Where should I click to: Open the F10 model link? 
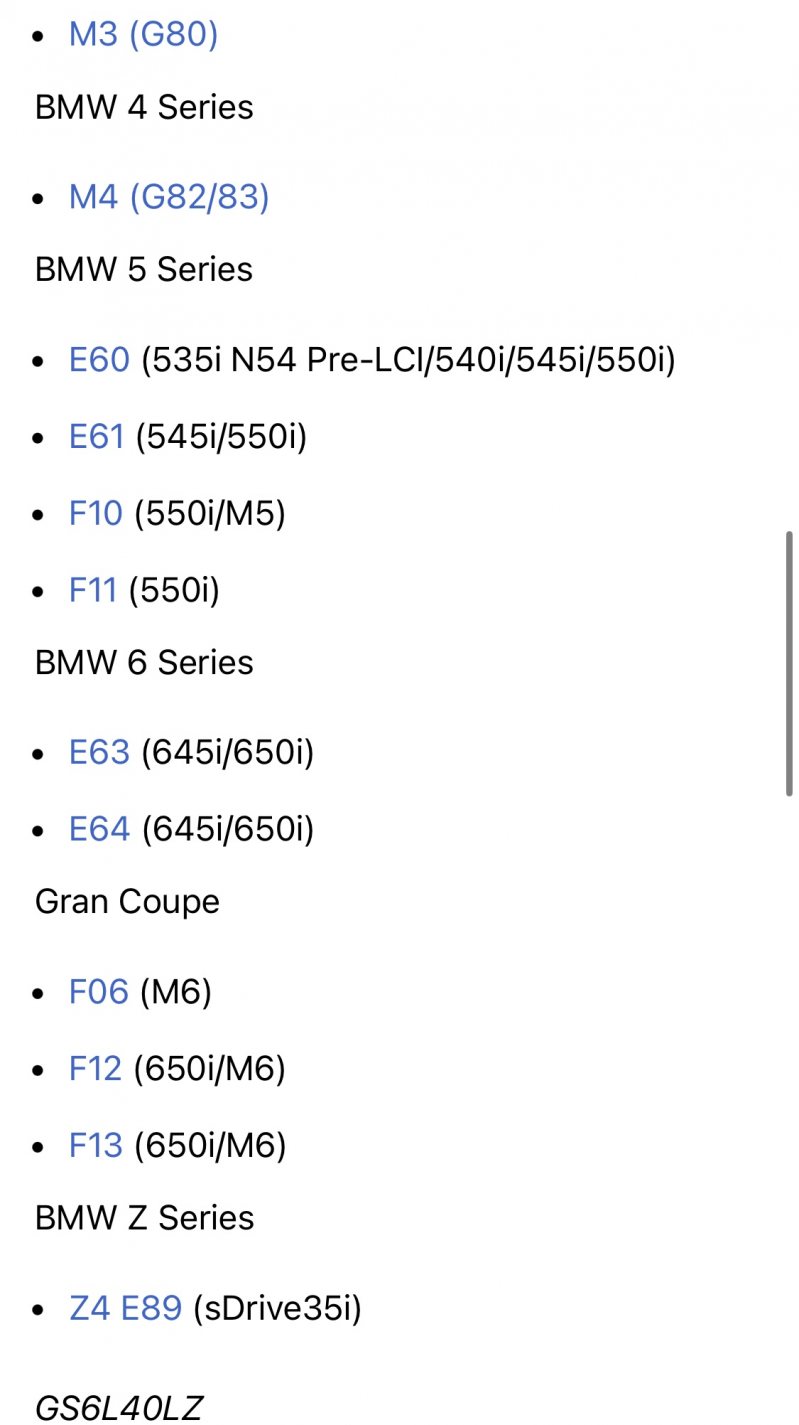coord(95,513)
